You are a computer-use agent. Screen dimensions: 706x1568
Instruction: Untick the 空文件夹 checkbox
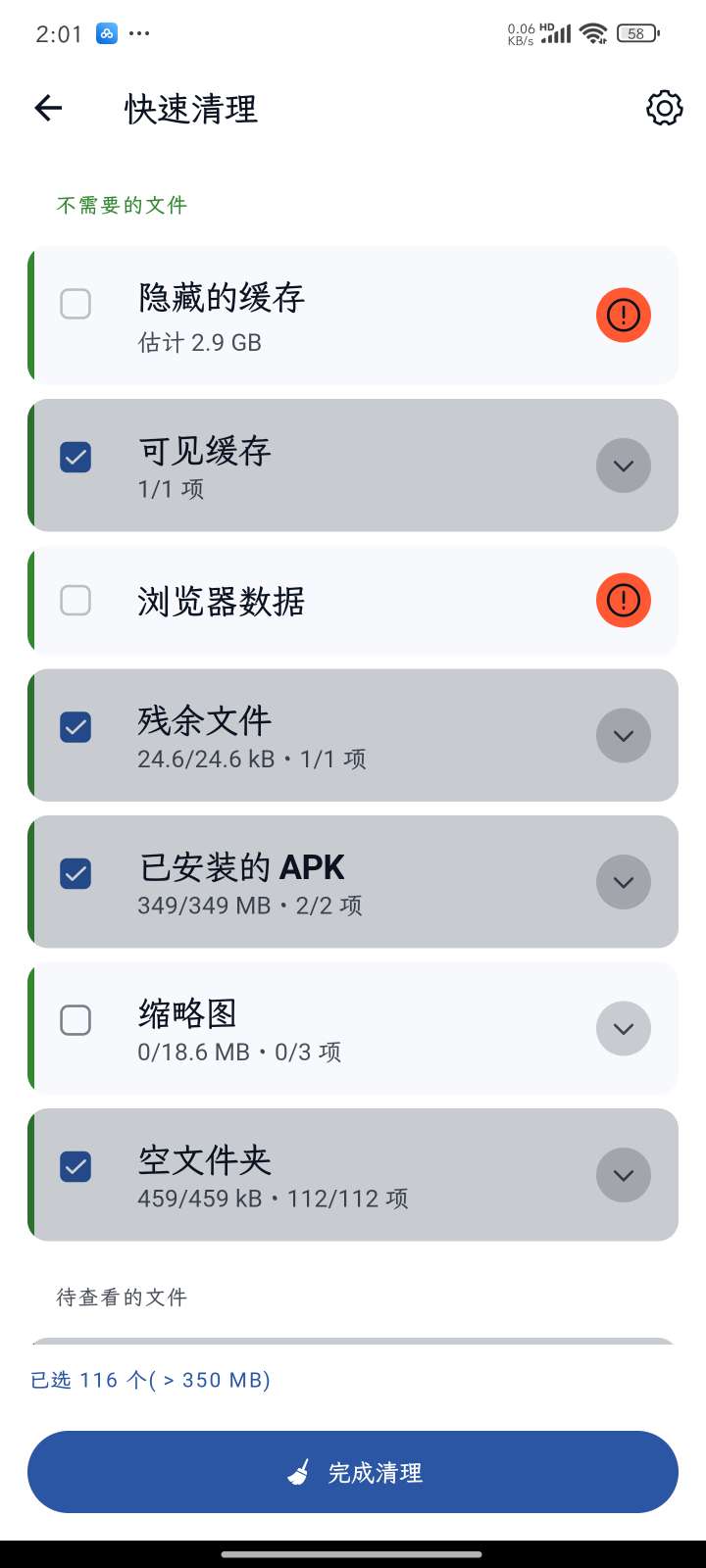[76, 1166]
